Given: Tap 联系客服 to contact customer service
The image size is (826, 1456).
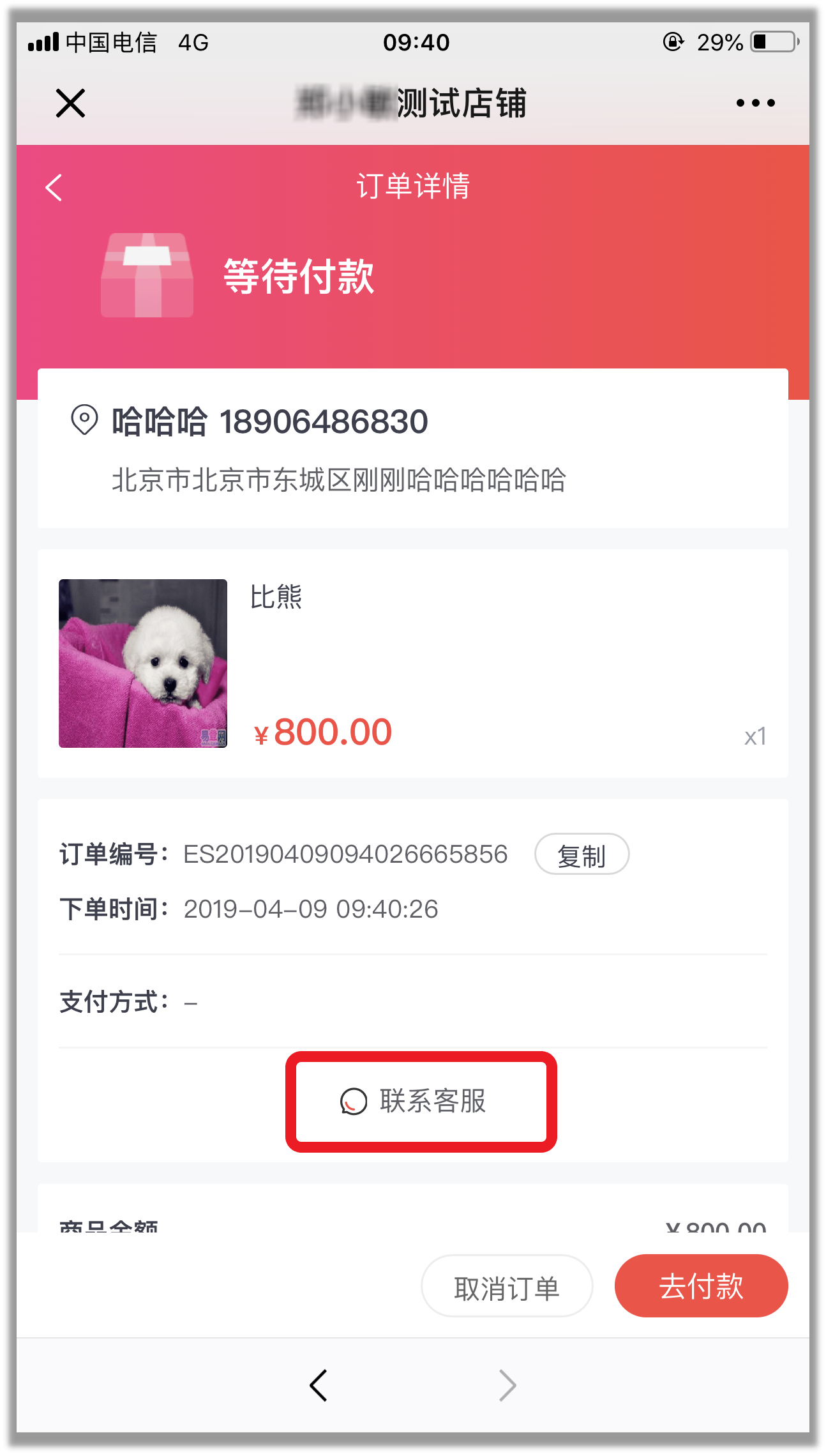Looking at the screenshot, I should tap(421, 1101).
